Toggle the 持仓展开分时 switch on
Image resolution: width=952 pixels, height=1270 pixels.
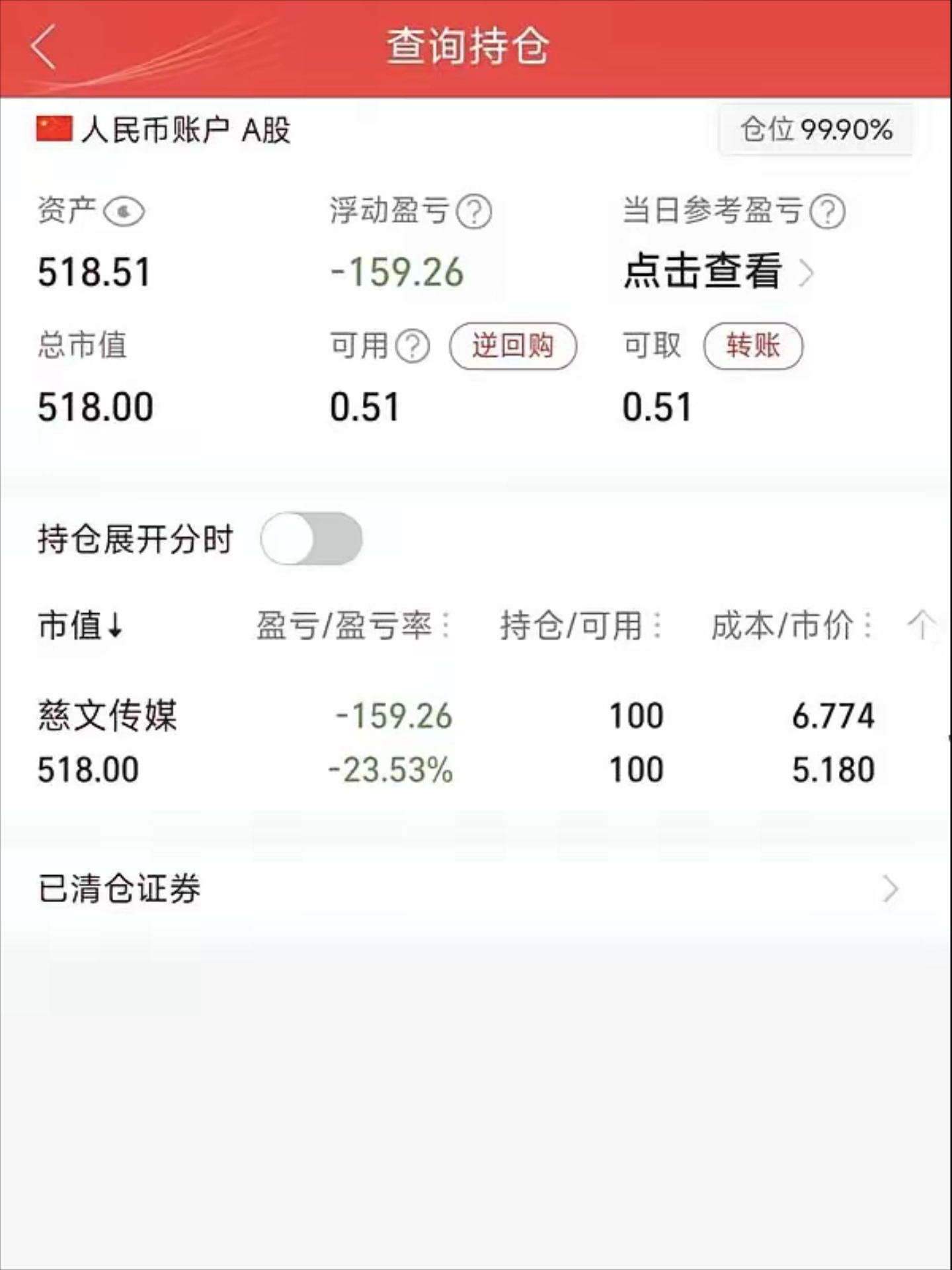(311, 539)
